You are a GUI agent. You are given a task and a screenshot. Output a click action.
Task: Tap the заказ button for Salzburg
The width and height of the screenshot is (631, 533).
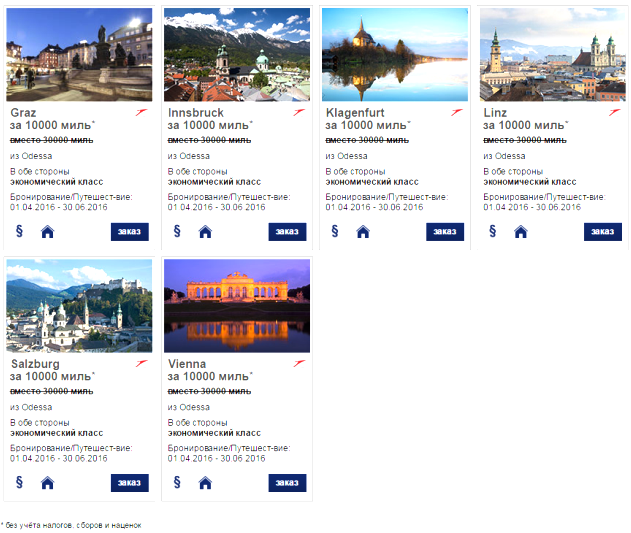click(130, 483)
